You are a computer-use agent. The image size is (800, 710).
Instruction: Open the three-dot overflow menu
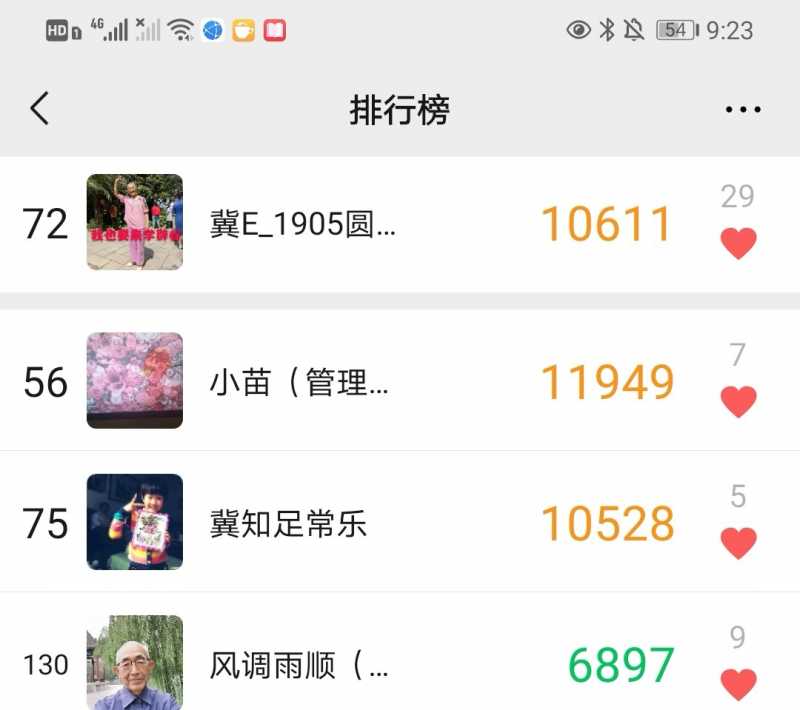click(743, 110)
